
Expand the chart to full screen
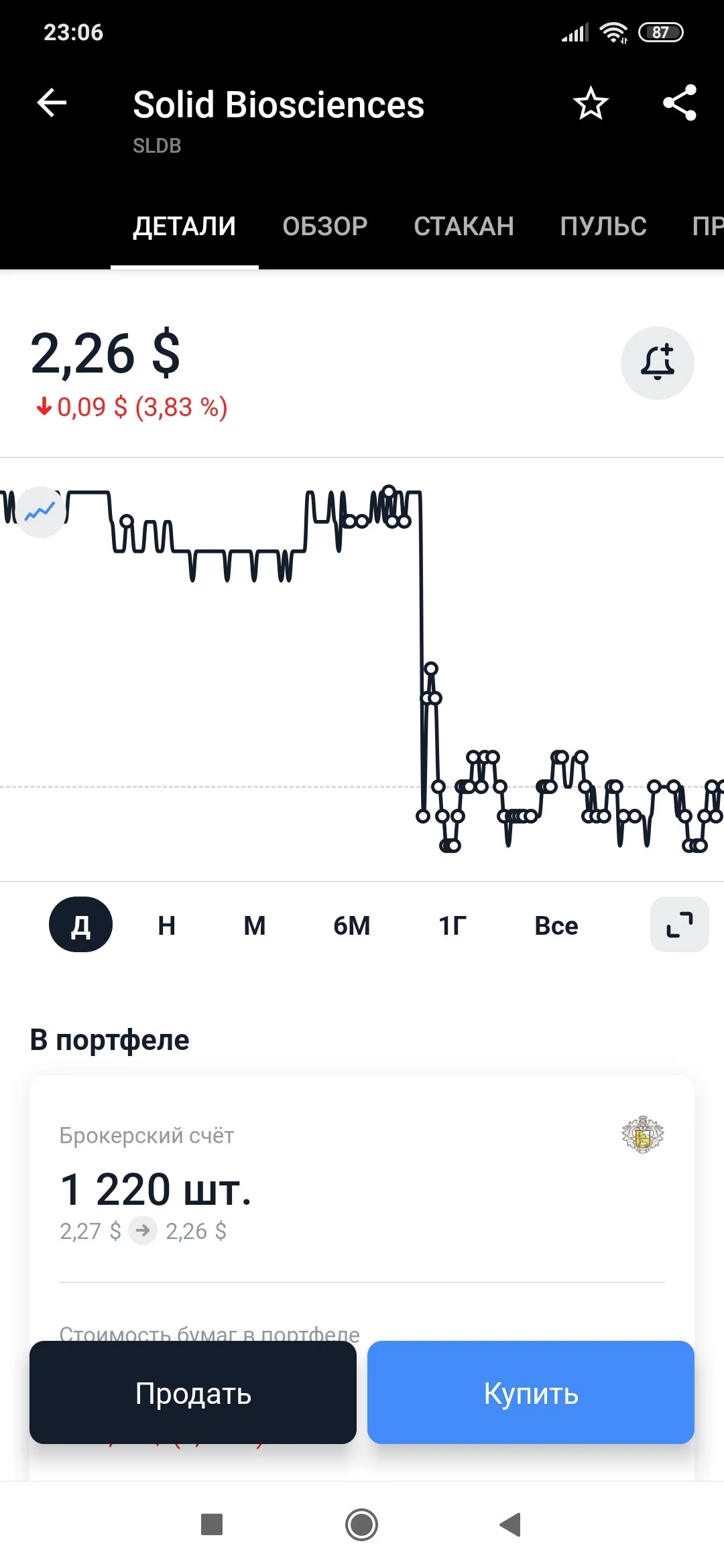point(680,925)
